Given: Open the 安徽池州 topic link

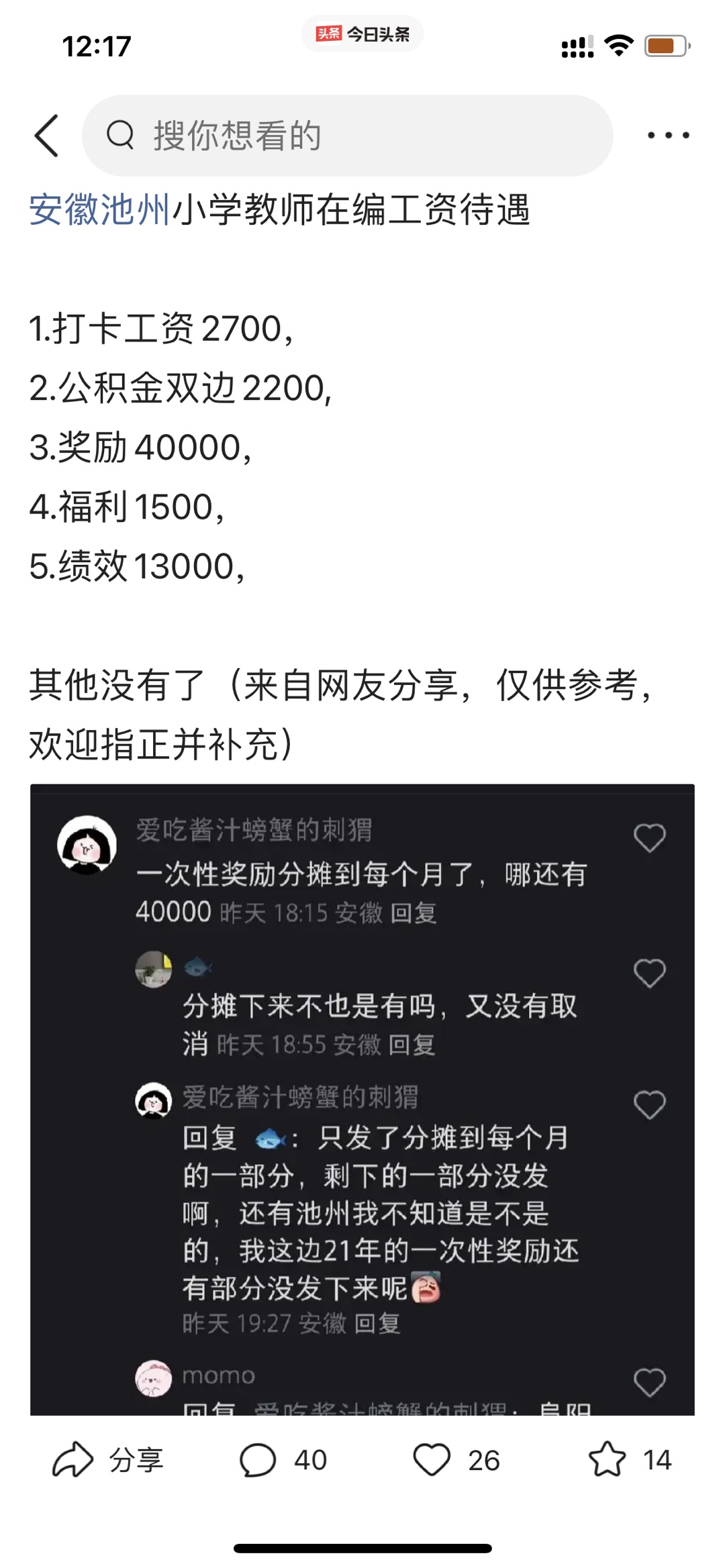Looking at the screenshot, I should pos(99,210).
